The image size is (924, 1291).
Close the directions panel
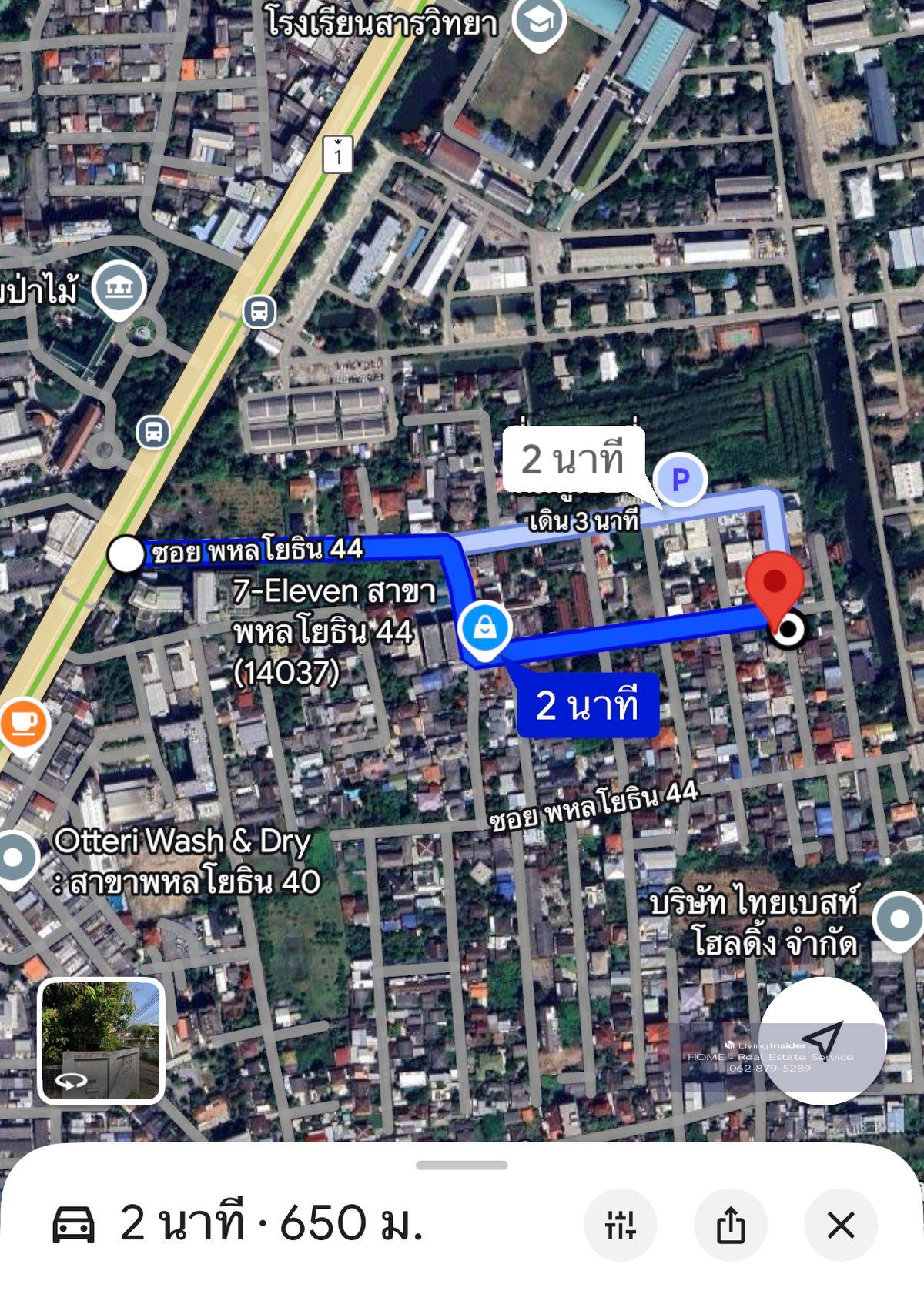point(840,1224)
